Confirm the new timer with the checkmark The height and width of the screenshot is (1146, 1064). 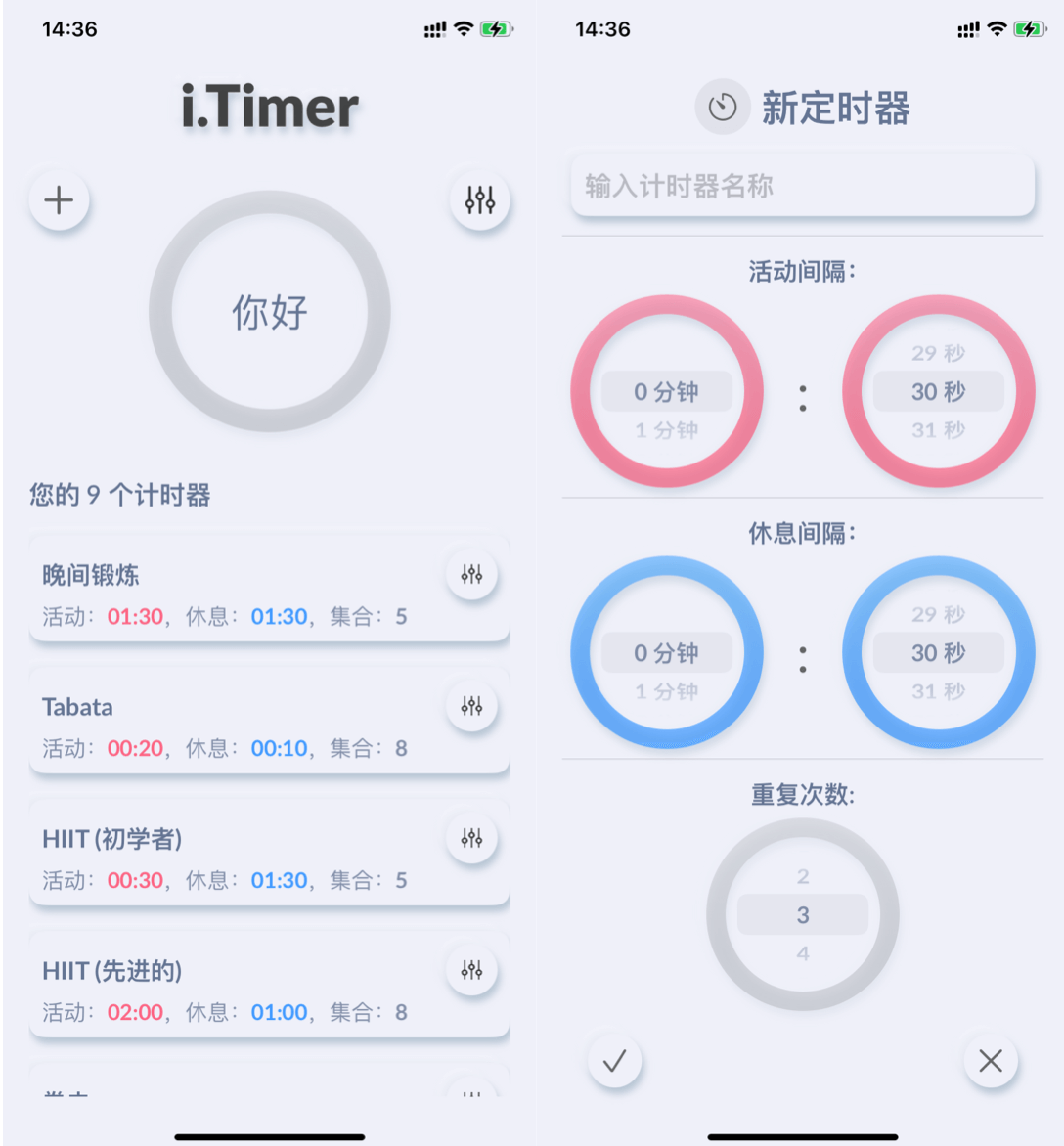(x=615, y=1061)
